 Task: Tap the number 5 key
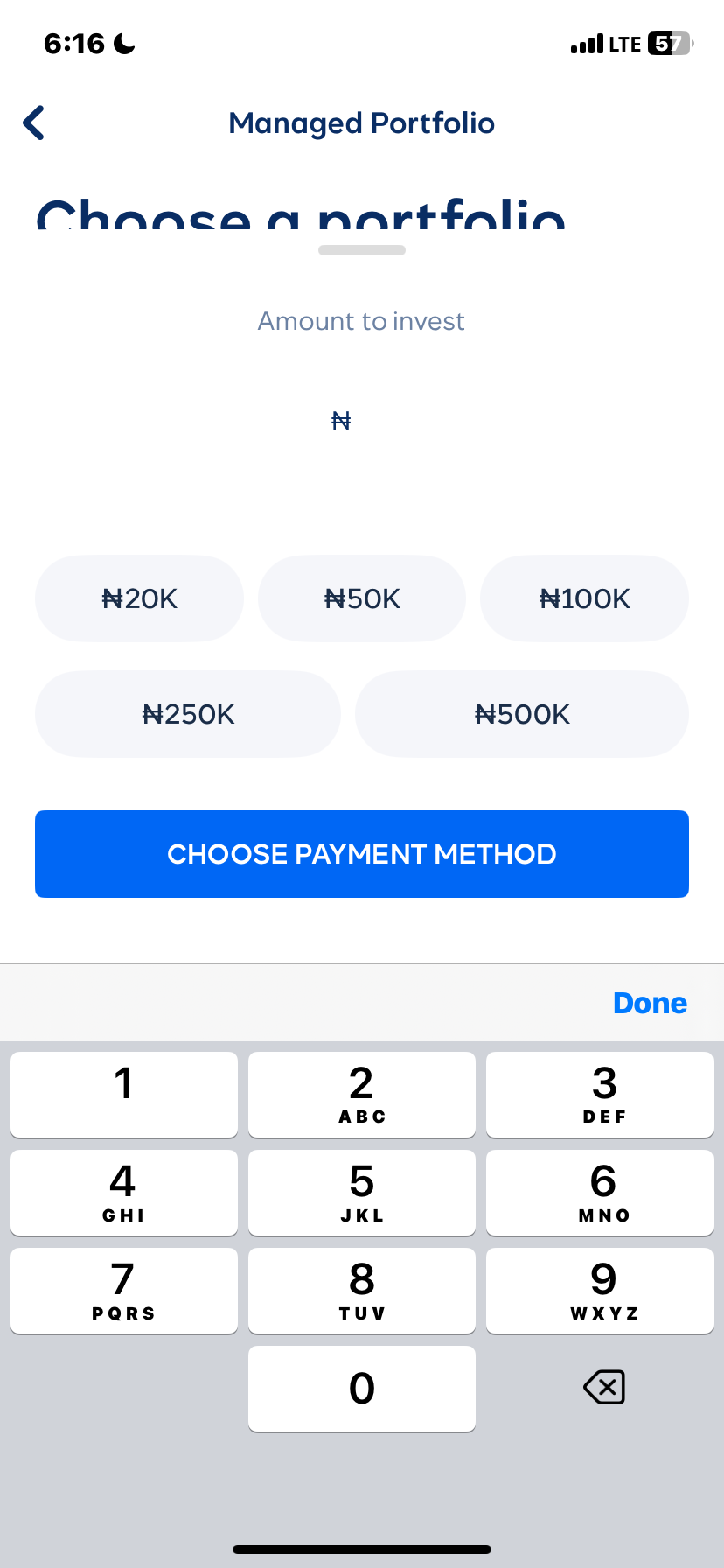pos(361,1192)
